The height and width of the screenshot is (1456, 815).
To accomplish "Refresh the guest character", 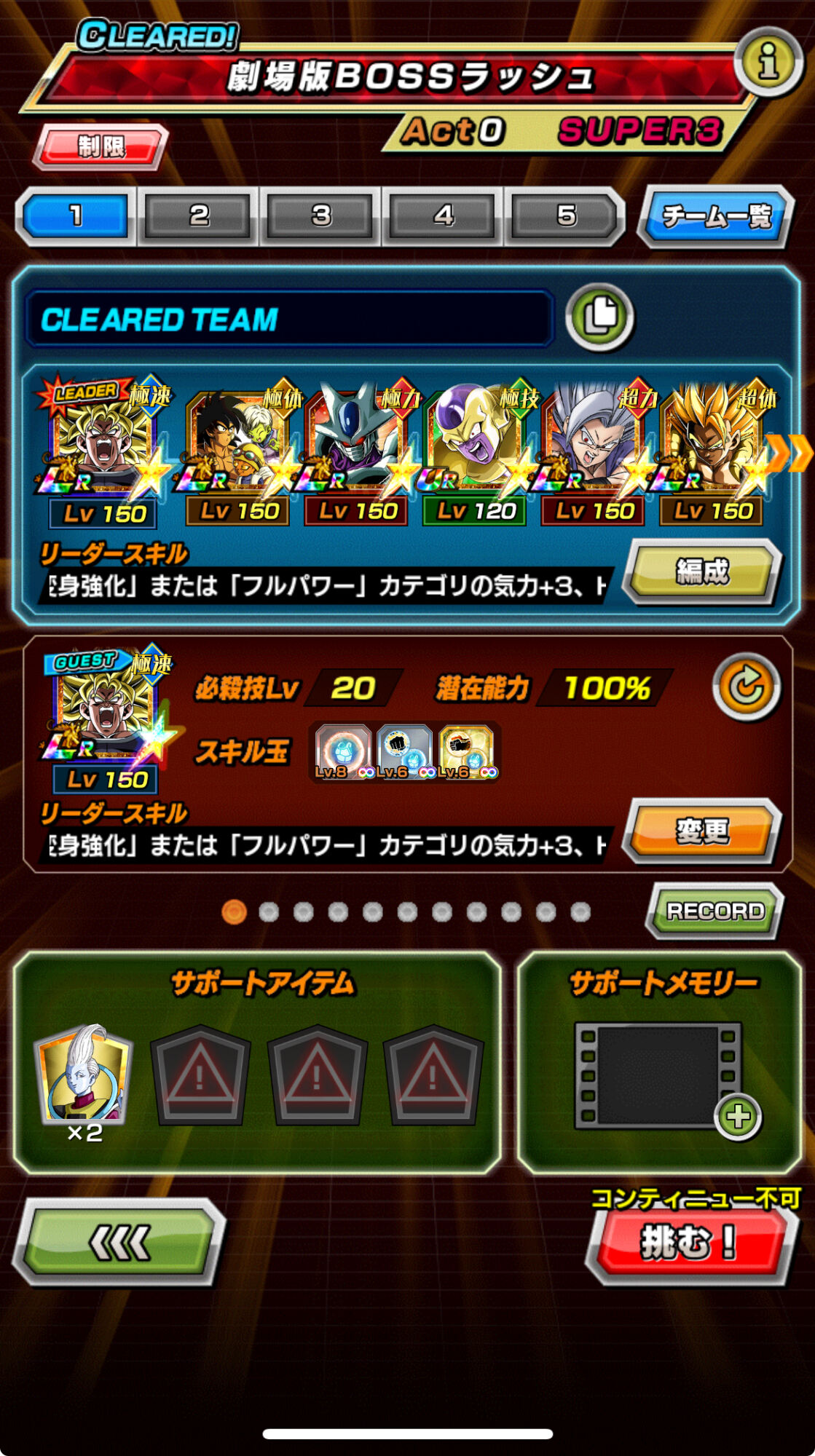I will tap(746, 687).
